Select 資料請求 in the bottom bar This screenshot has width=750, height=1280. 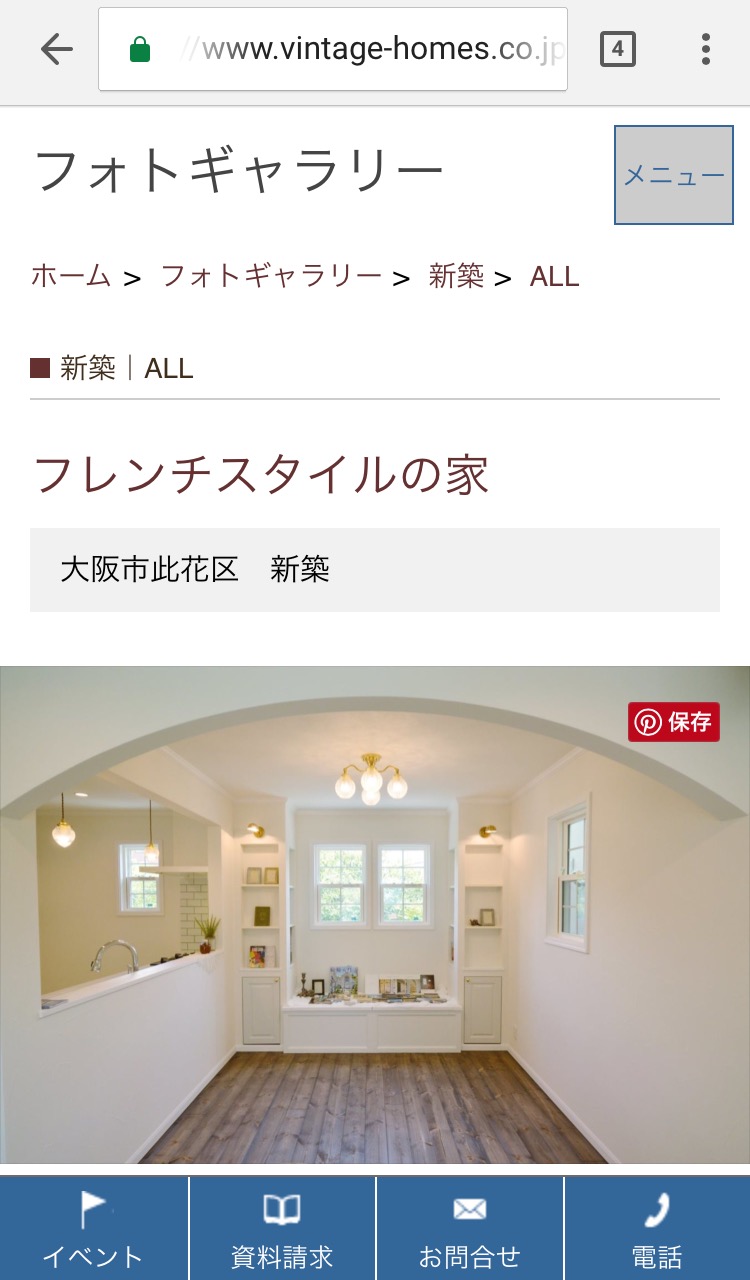282,1228
